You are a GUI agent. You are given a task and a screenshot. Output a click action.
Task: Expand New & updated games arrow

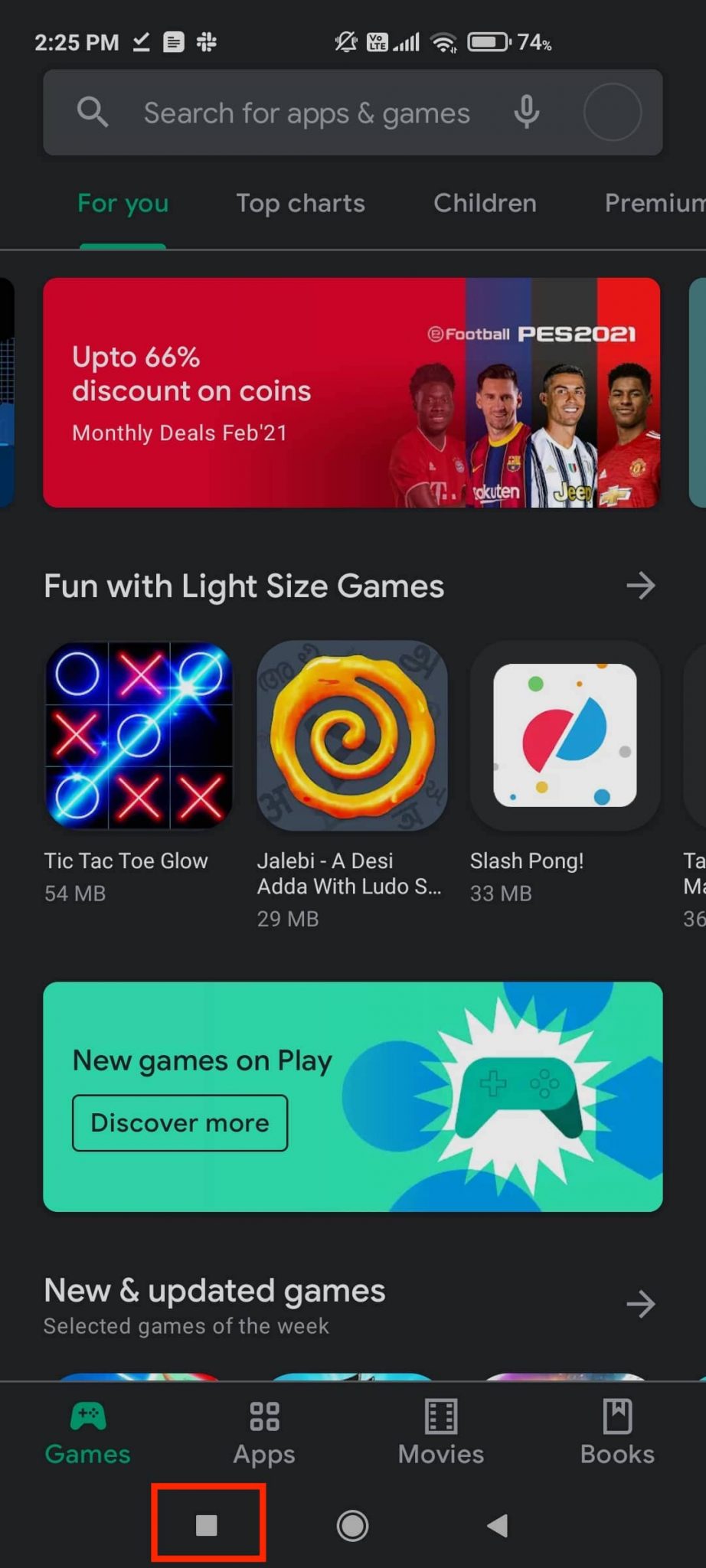(640, 1303)
